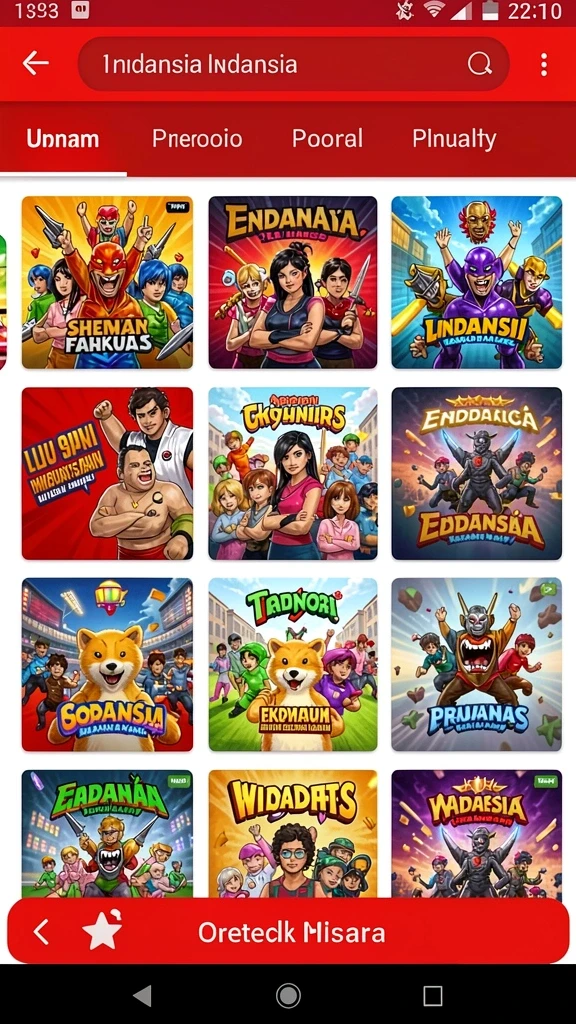
Task: Open the Wadaesia game tile
Action: click(x=477, y=833)
